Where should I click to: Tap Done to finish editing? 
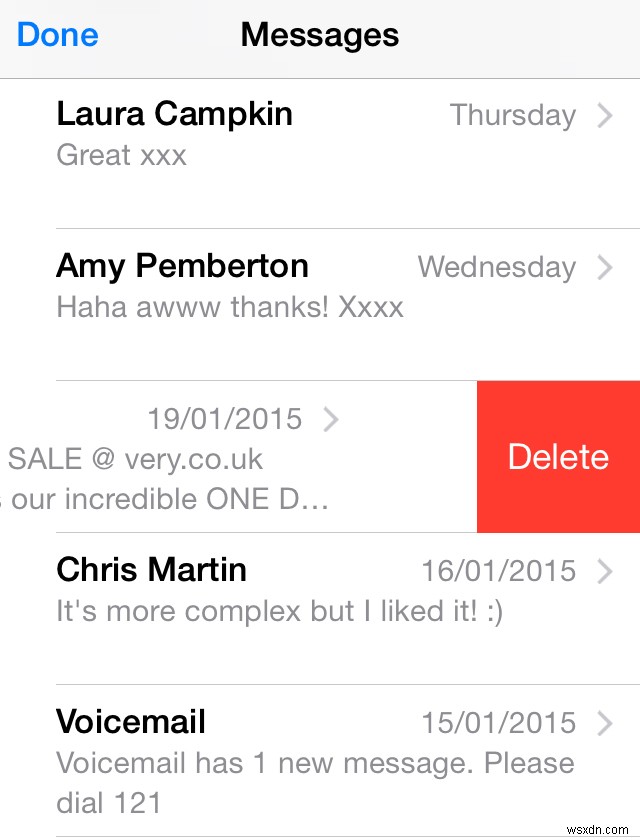coord(58,36)
